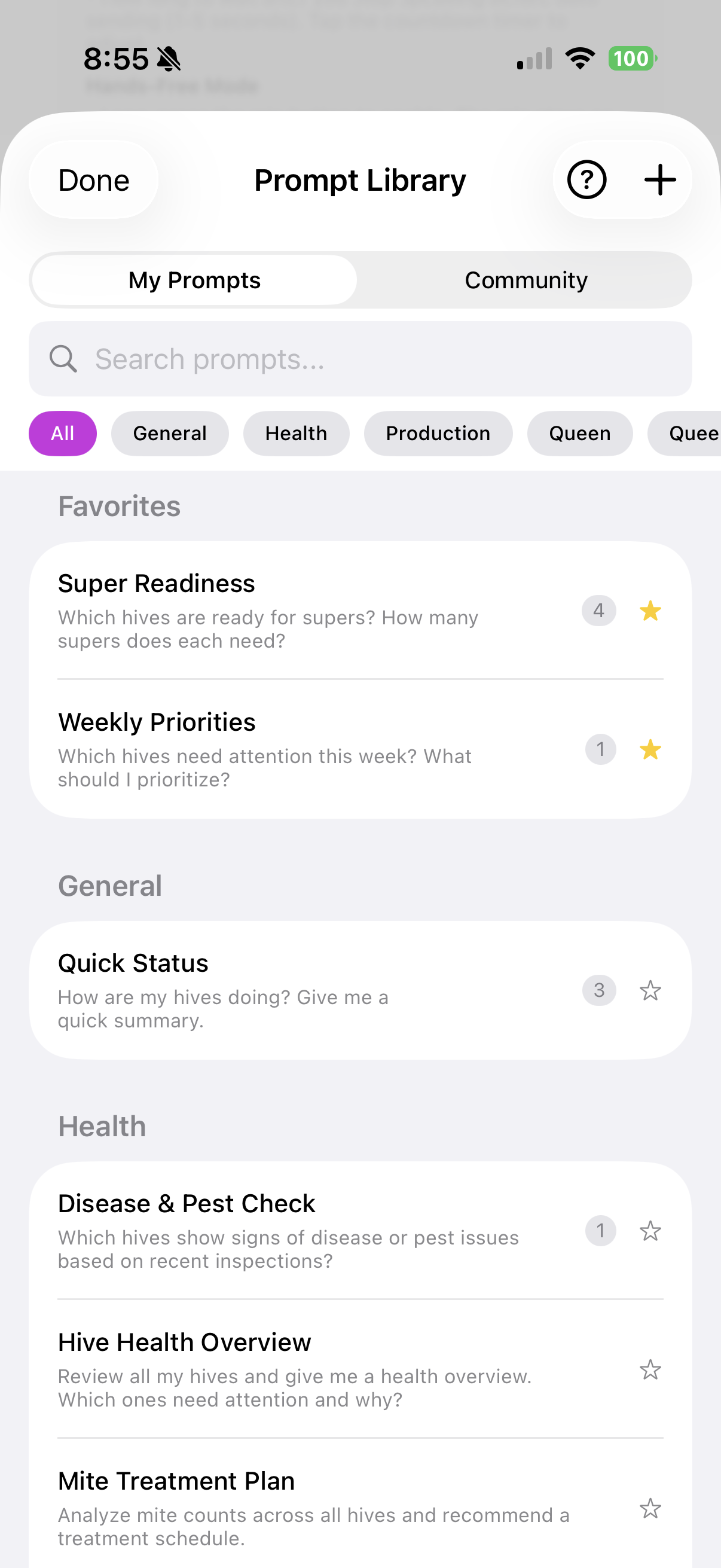Select the General category filter
This screenshot has width=721, height=1568.
click(x=170, y=433)
